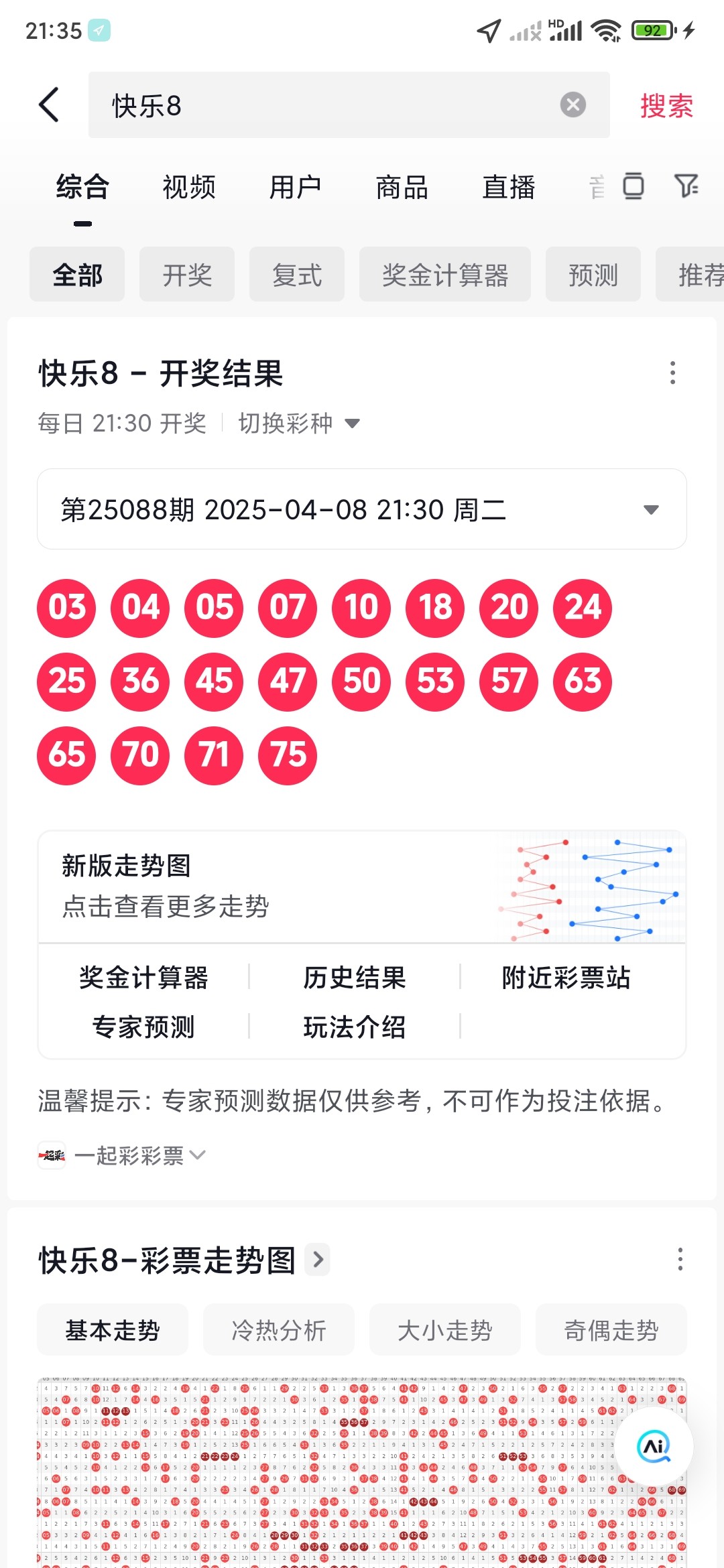Open 附近彩票站 link

(566, 978)
